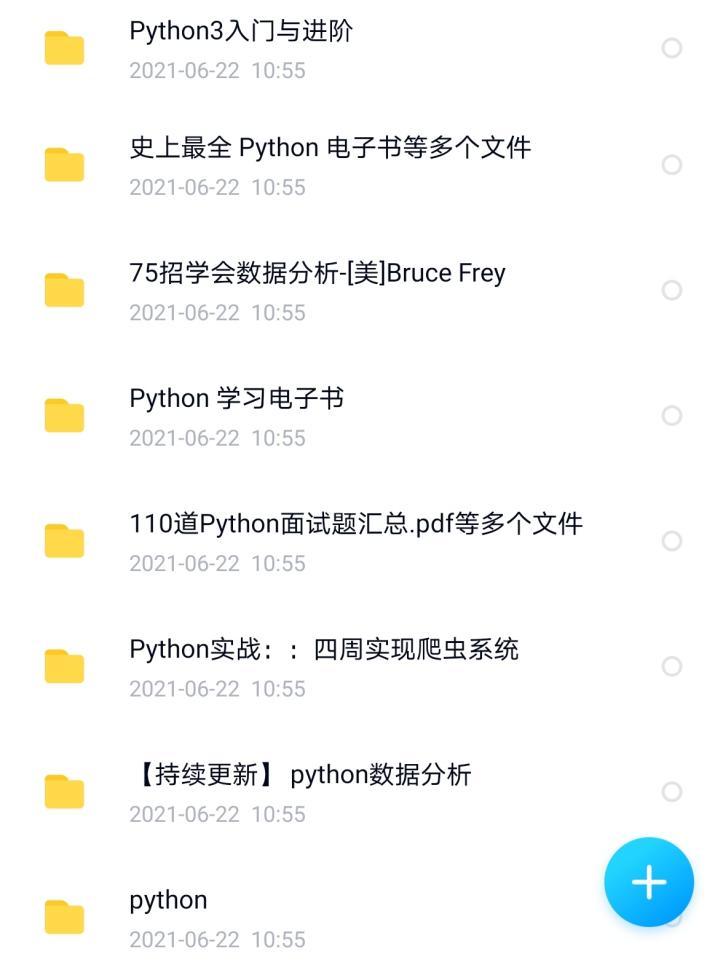
Task: Open the 史上最全 Python 电子书 folder
Action: click(330, 148)
